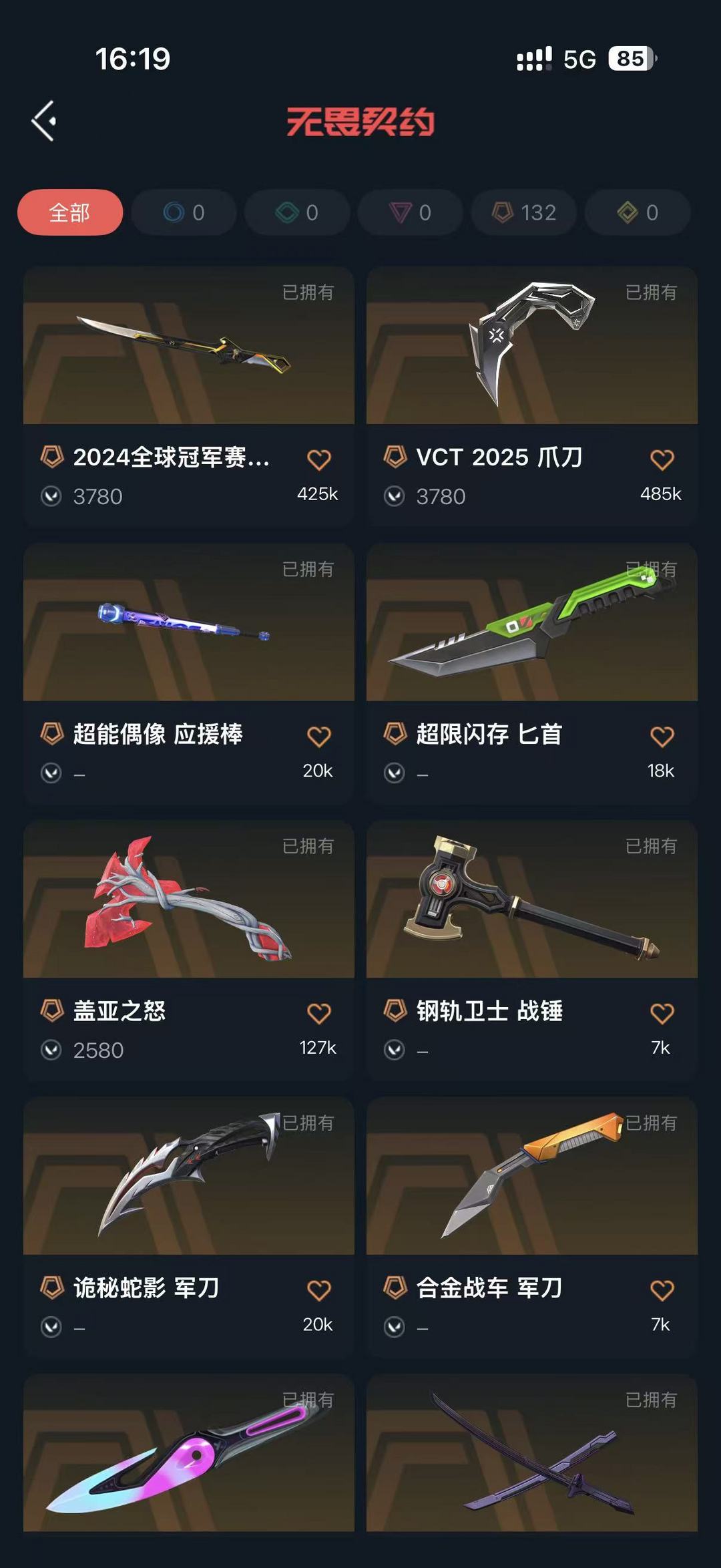Select the gold diamond rarity filter icon
721x1568 pixels.
(x=502, y=212)
